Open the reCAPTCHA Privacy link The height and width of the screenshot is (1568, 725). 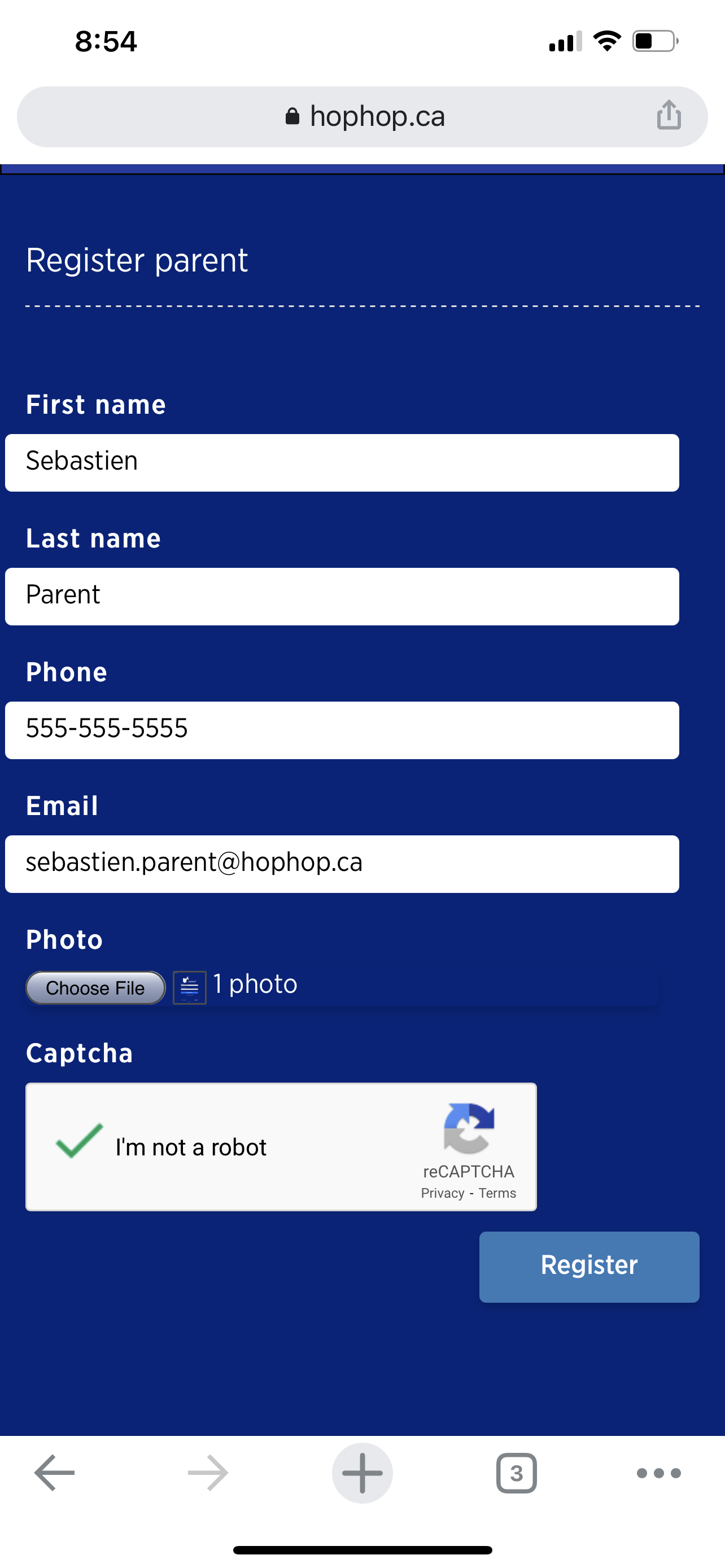(443, 1193)
